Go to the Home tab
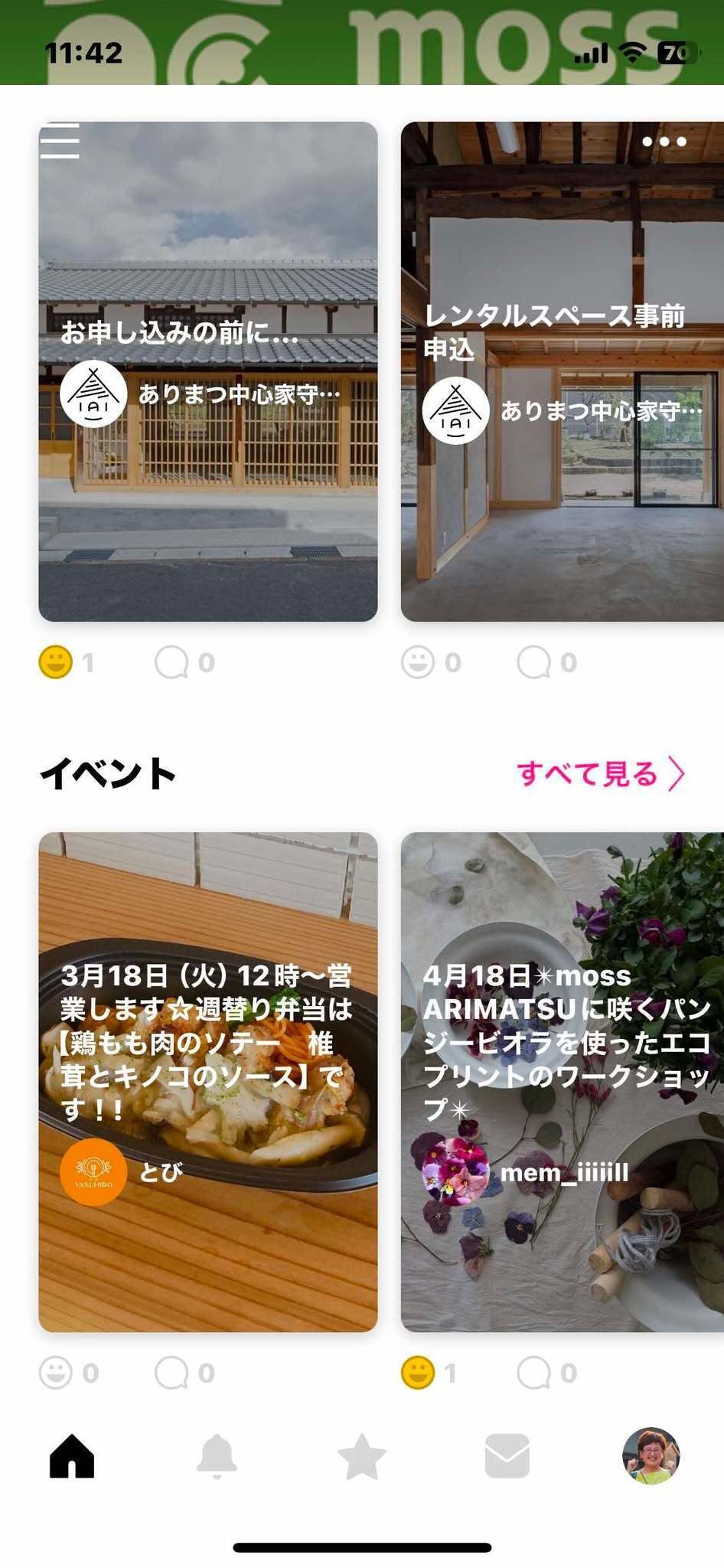This screenshot has width=724, height=1568. 72,1455
